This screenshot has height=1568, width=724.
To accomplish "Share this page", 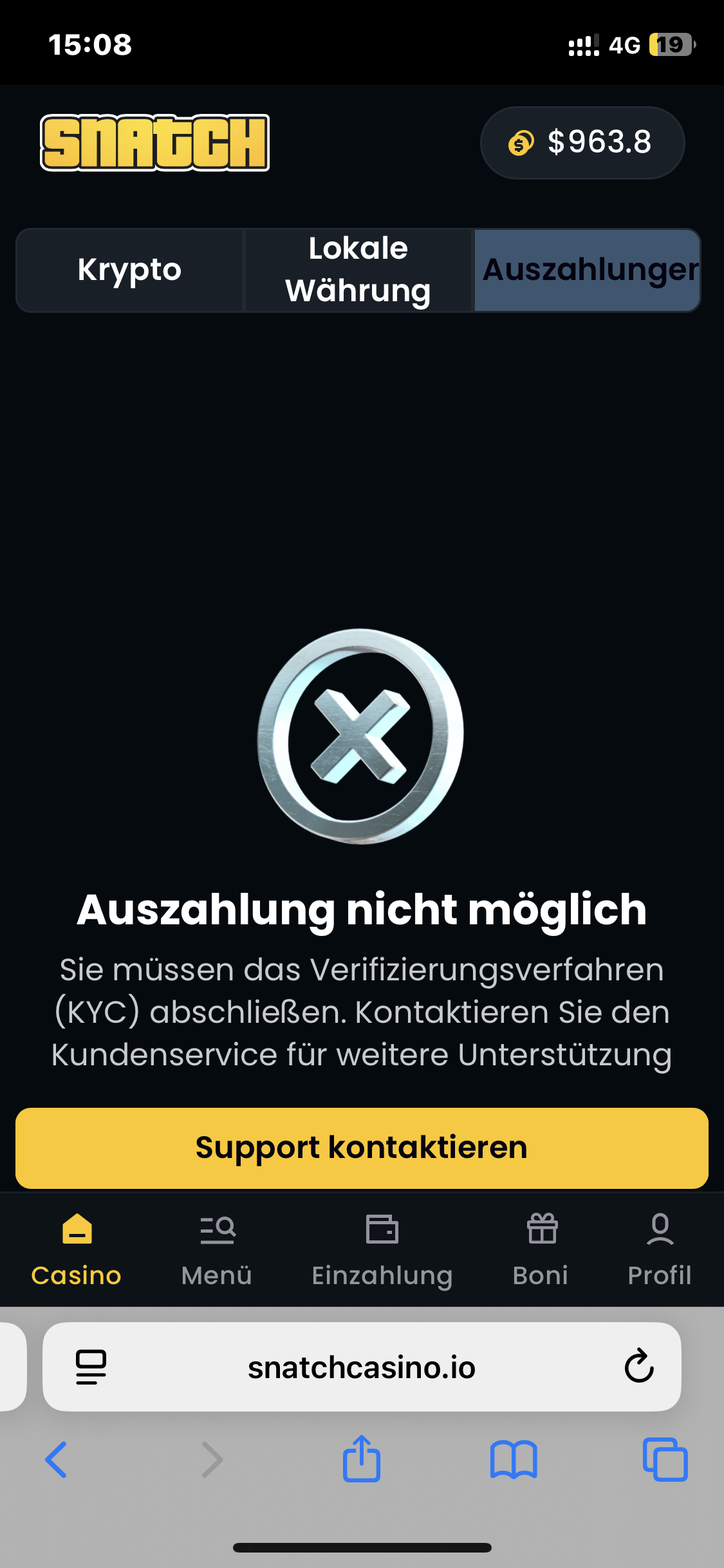I will point(362,1459).
